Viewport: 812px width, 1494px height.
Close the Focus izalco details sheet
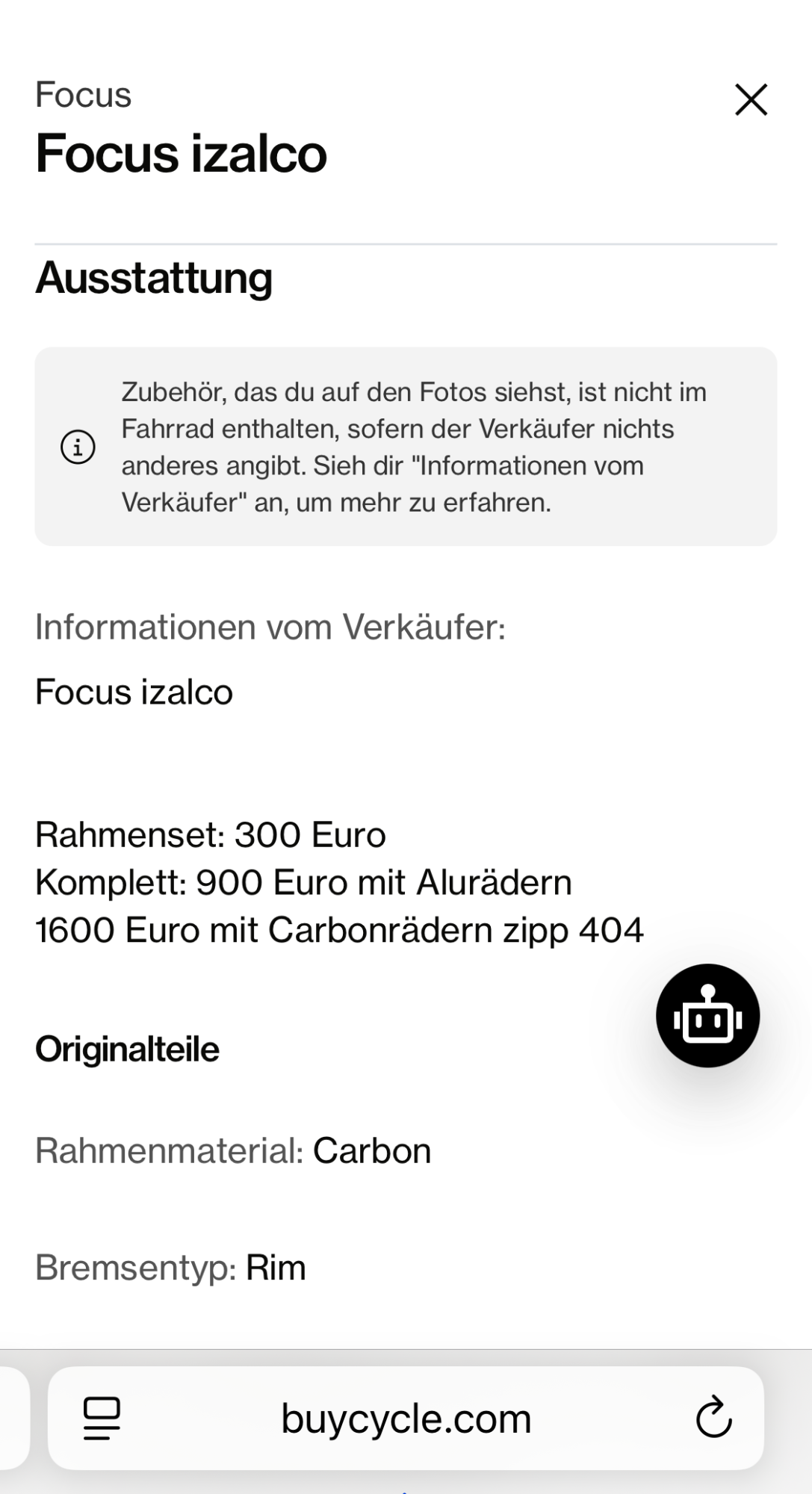point(751,100)
